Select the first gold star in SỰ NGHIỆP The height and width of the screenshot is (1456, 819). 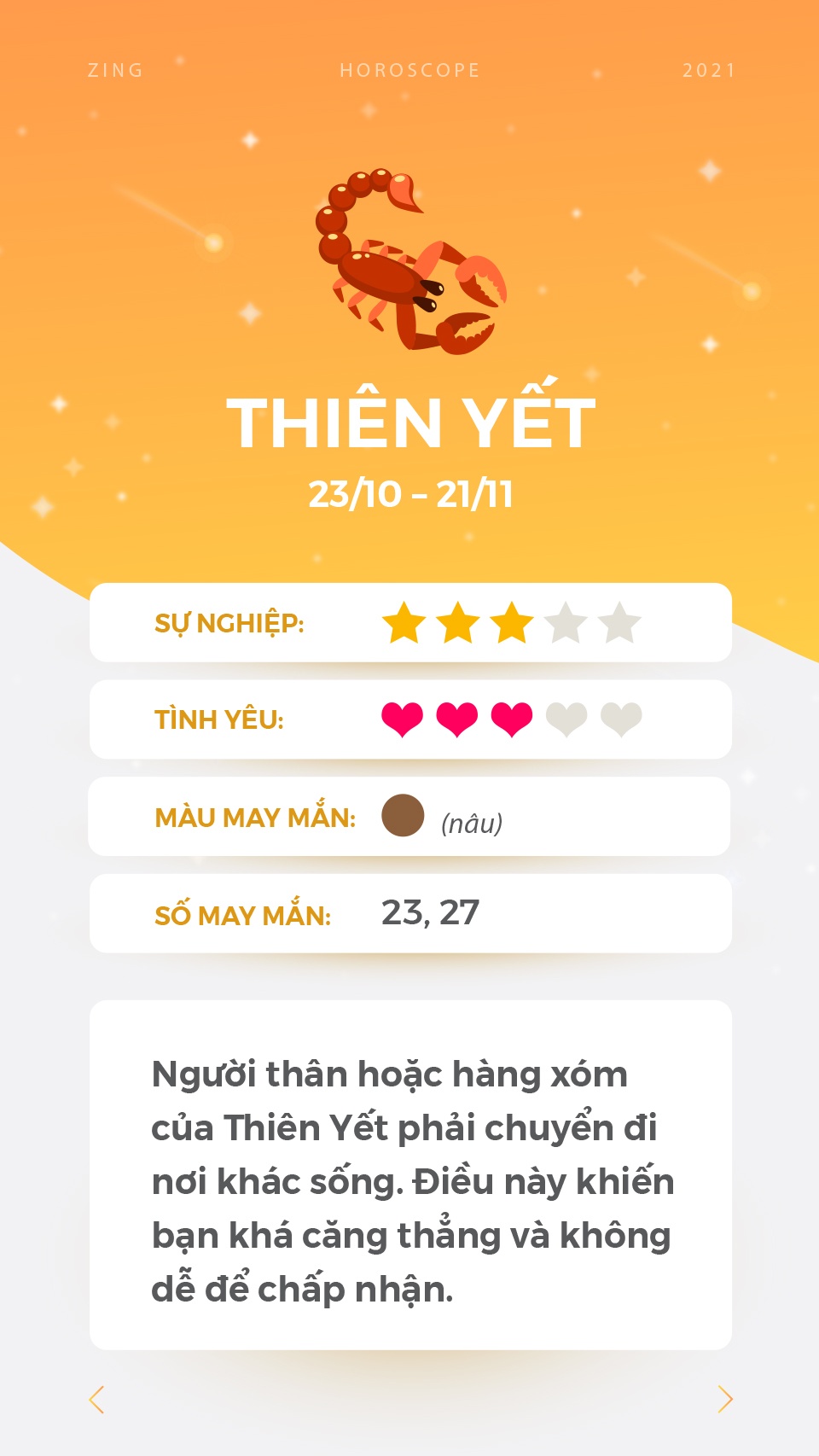click(x=403, y=621)
